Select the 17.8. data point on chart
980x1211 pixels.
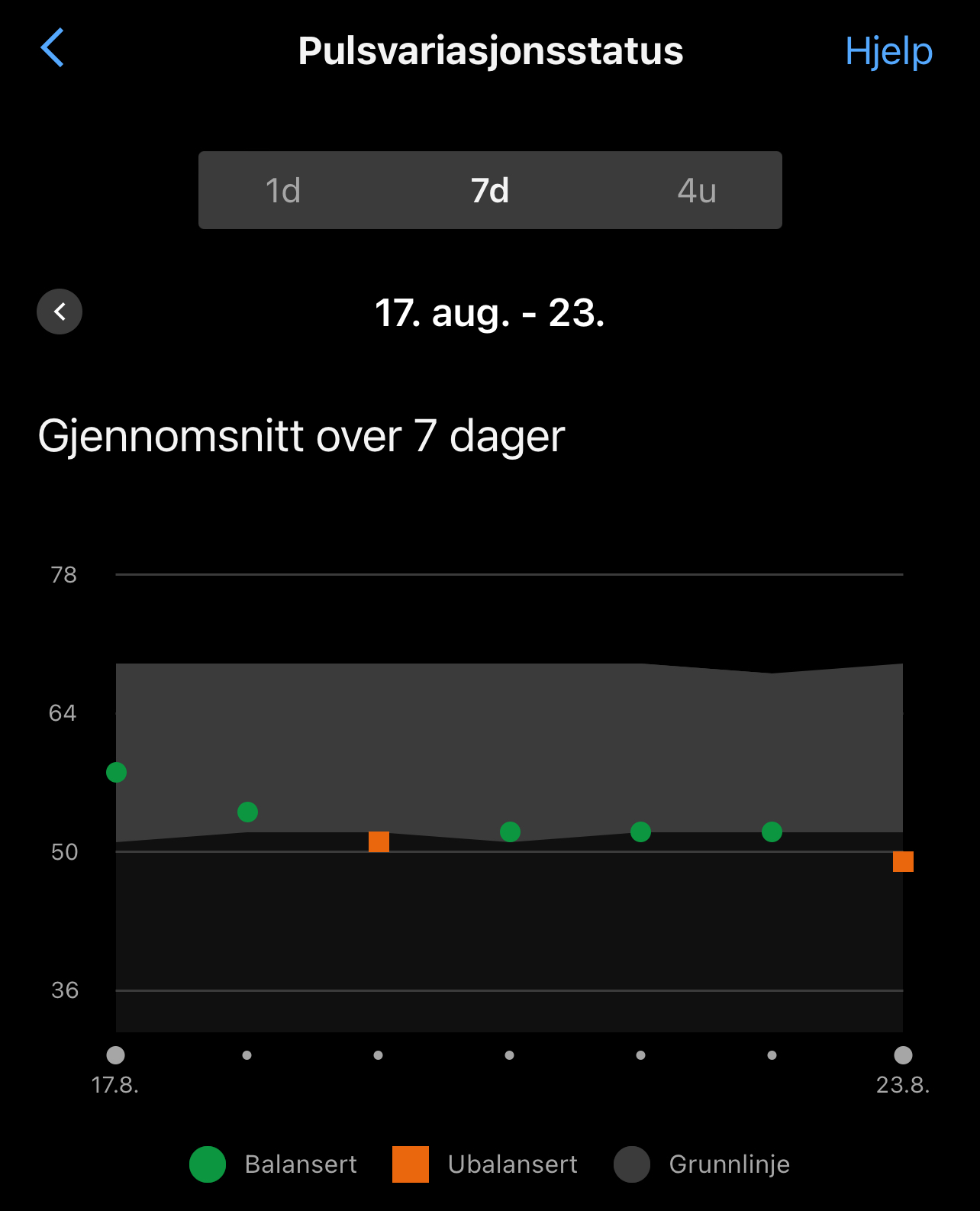[117, 773]
